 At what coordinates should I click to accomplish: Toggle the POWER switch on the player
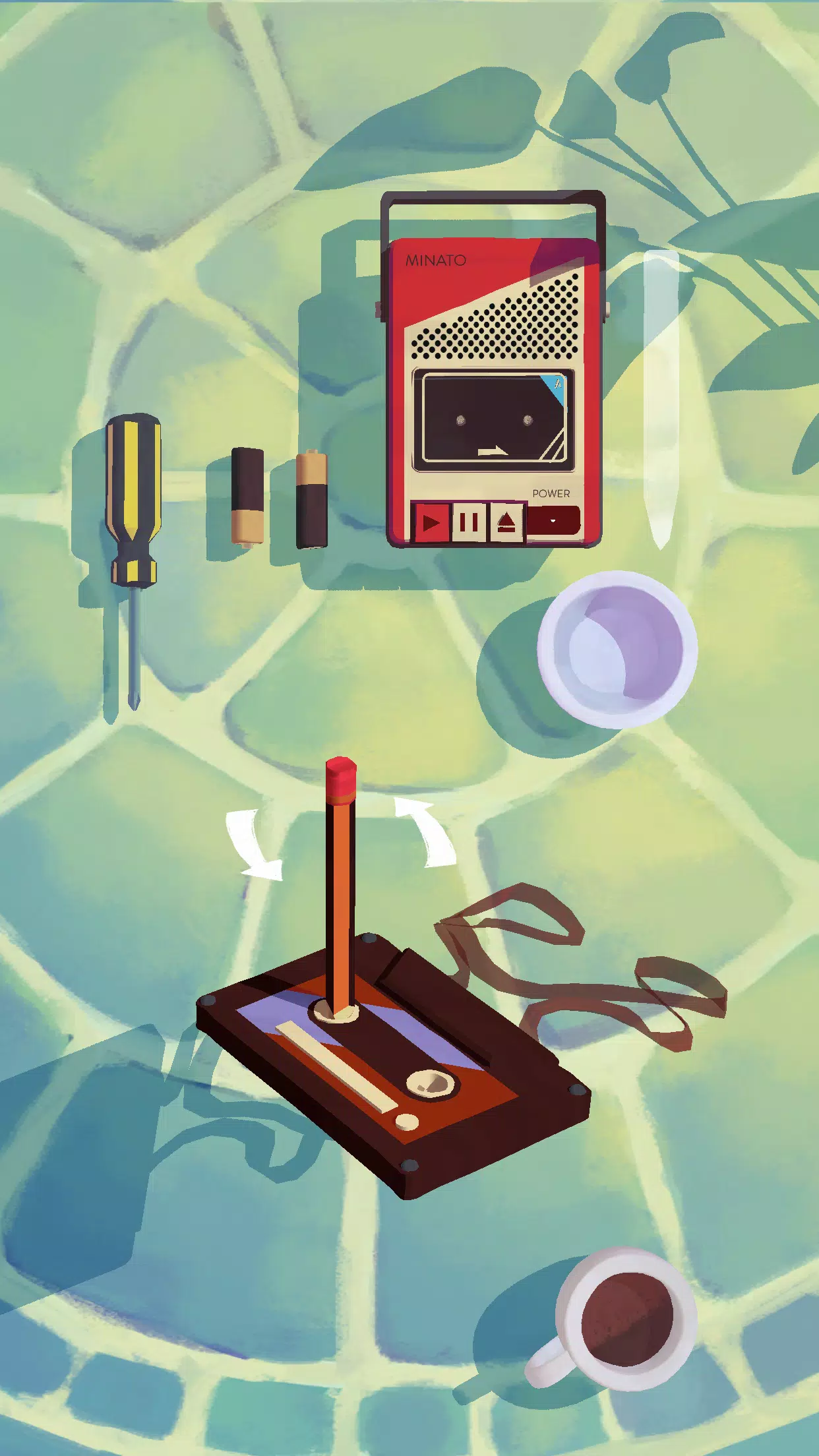(x=553, y=520)
